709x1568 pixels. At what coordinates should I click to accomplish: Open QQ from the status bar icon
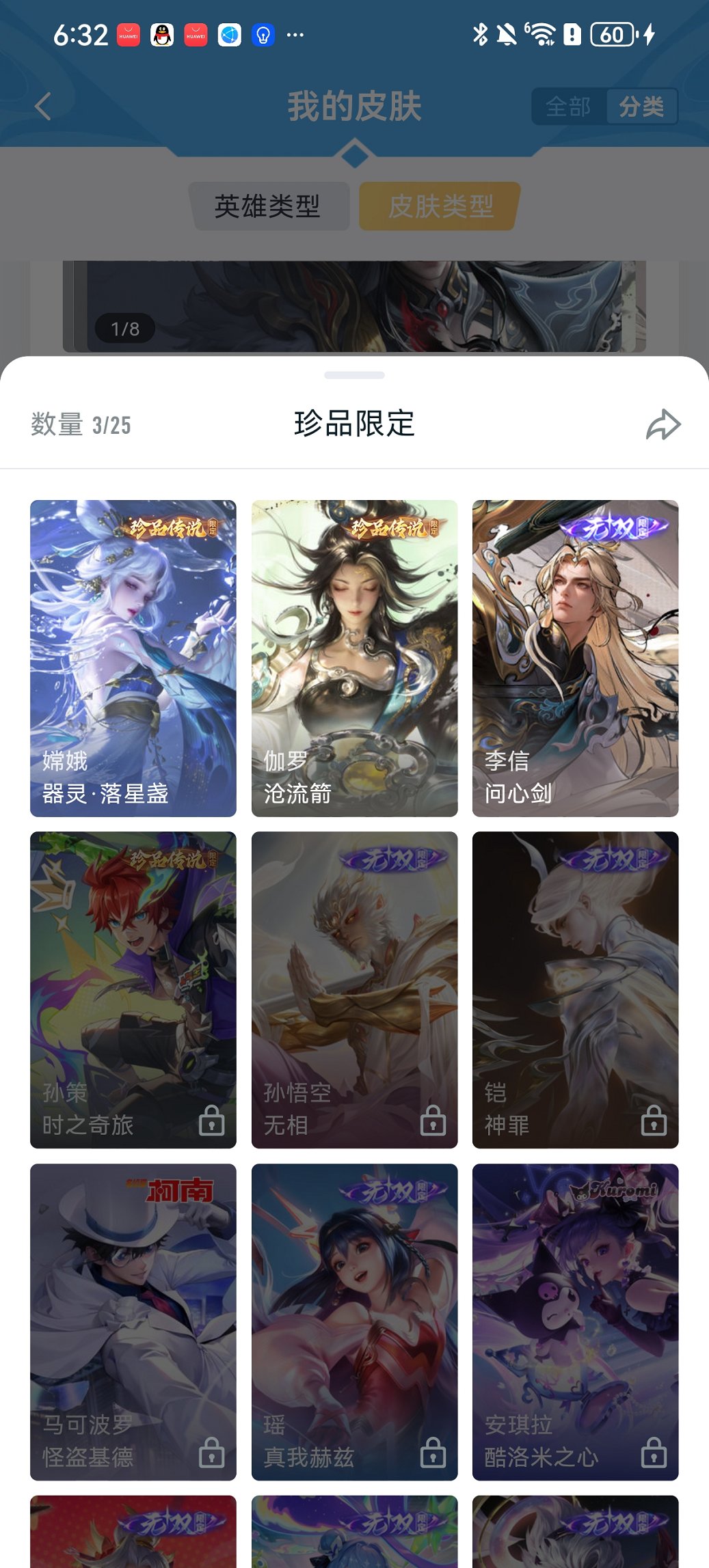coord(161,32)
